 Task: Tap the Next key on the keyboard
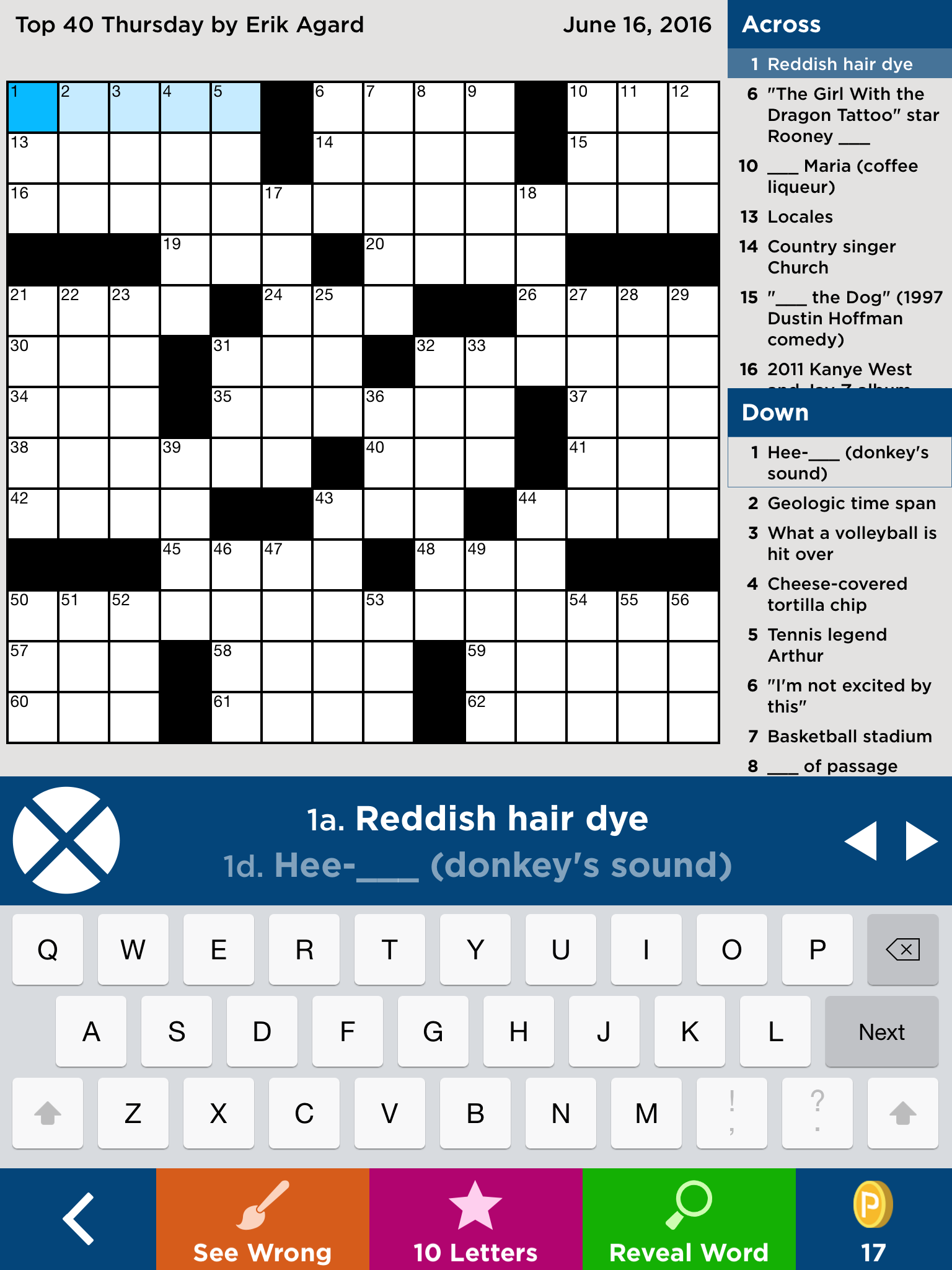point(881,1032)
